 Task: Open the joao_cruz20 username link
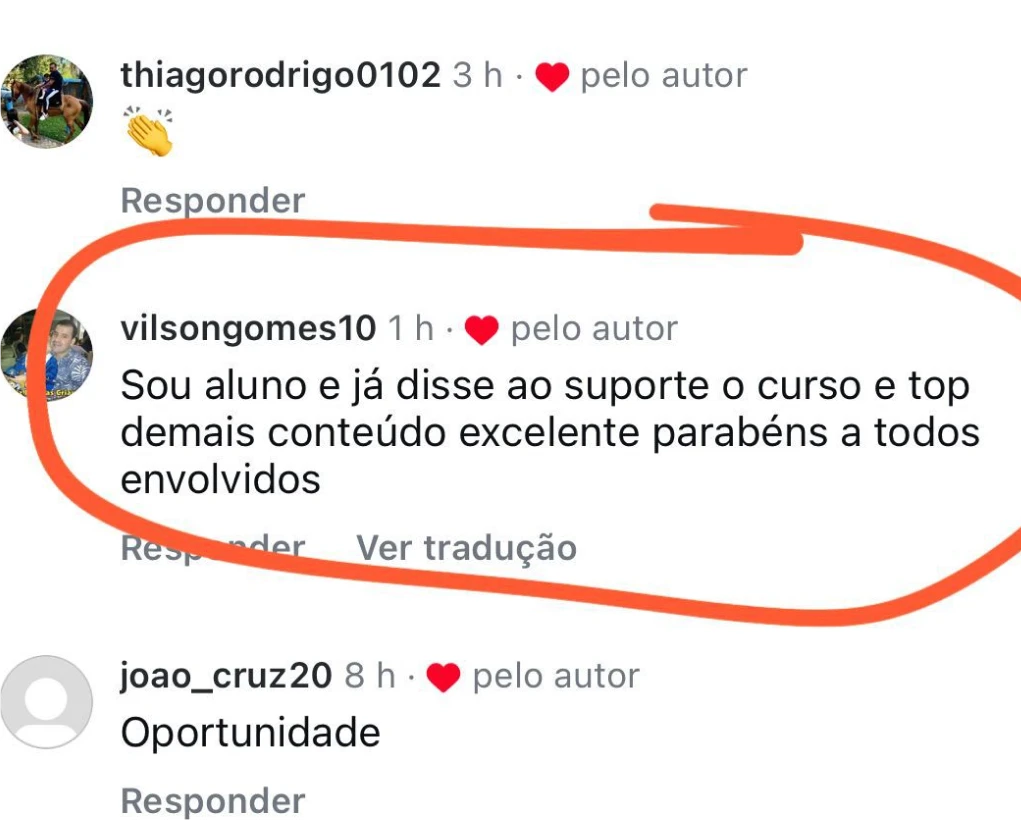pyautogui.click(x=225, y=676)
